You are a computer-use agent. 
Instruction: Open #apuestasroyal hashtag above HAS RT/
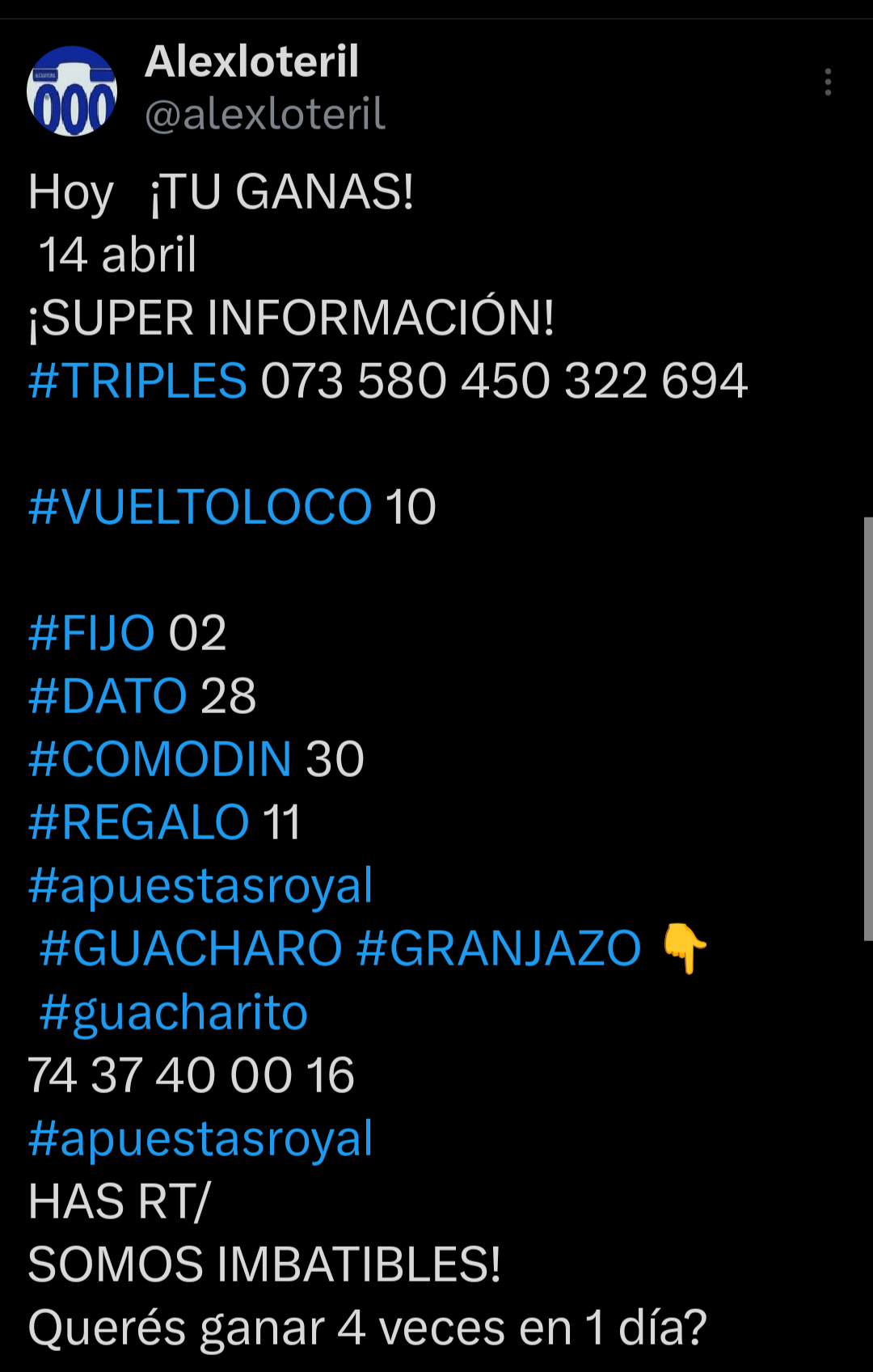click(x=200, y=1138)
